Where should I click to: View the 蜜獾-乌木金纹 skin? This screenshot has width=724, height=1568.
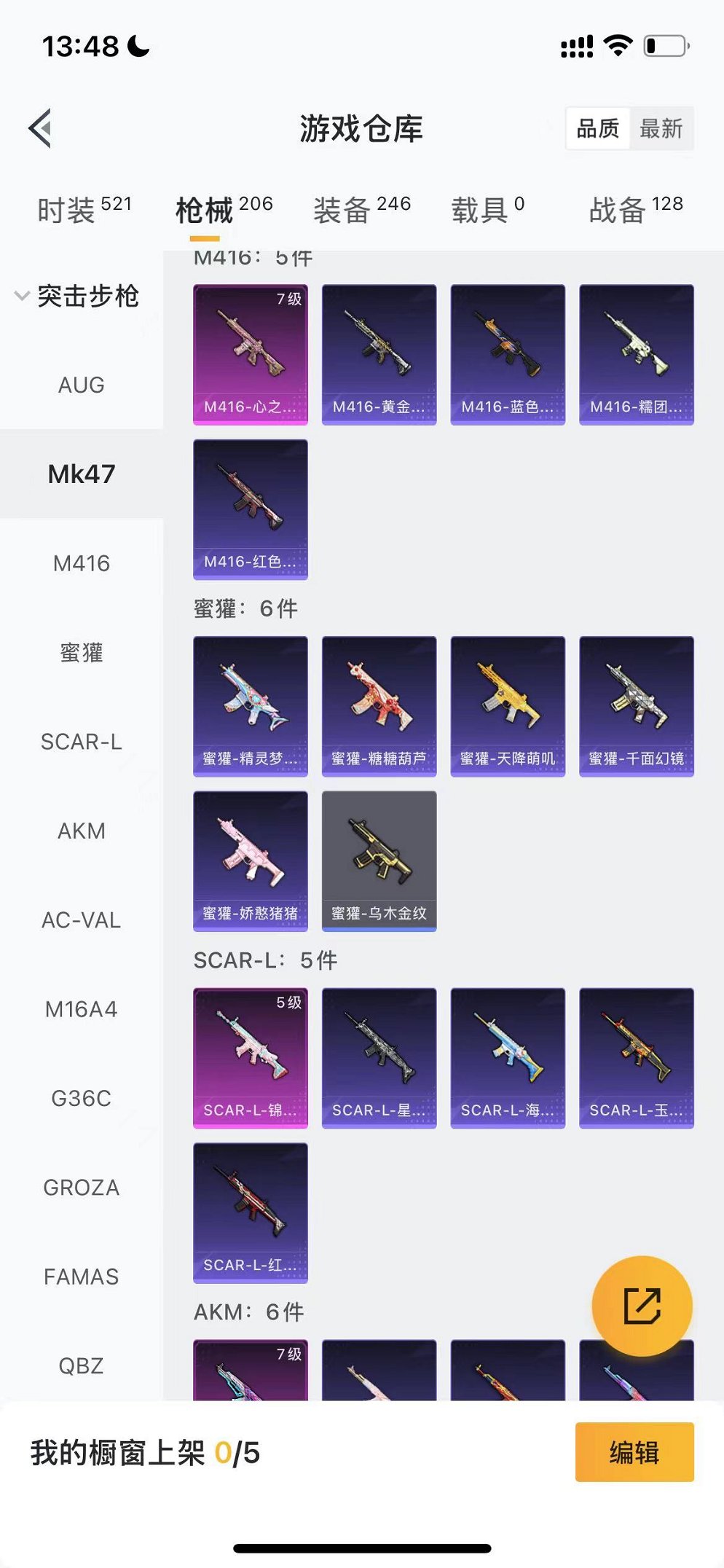coord(379,861)
